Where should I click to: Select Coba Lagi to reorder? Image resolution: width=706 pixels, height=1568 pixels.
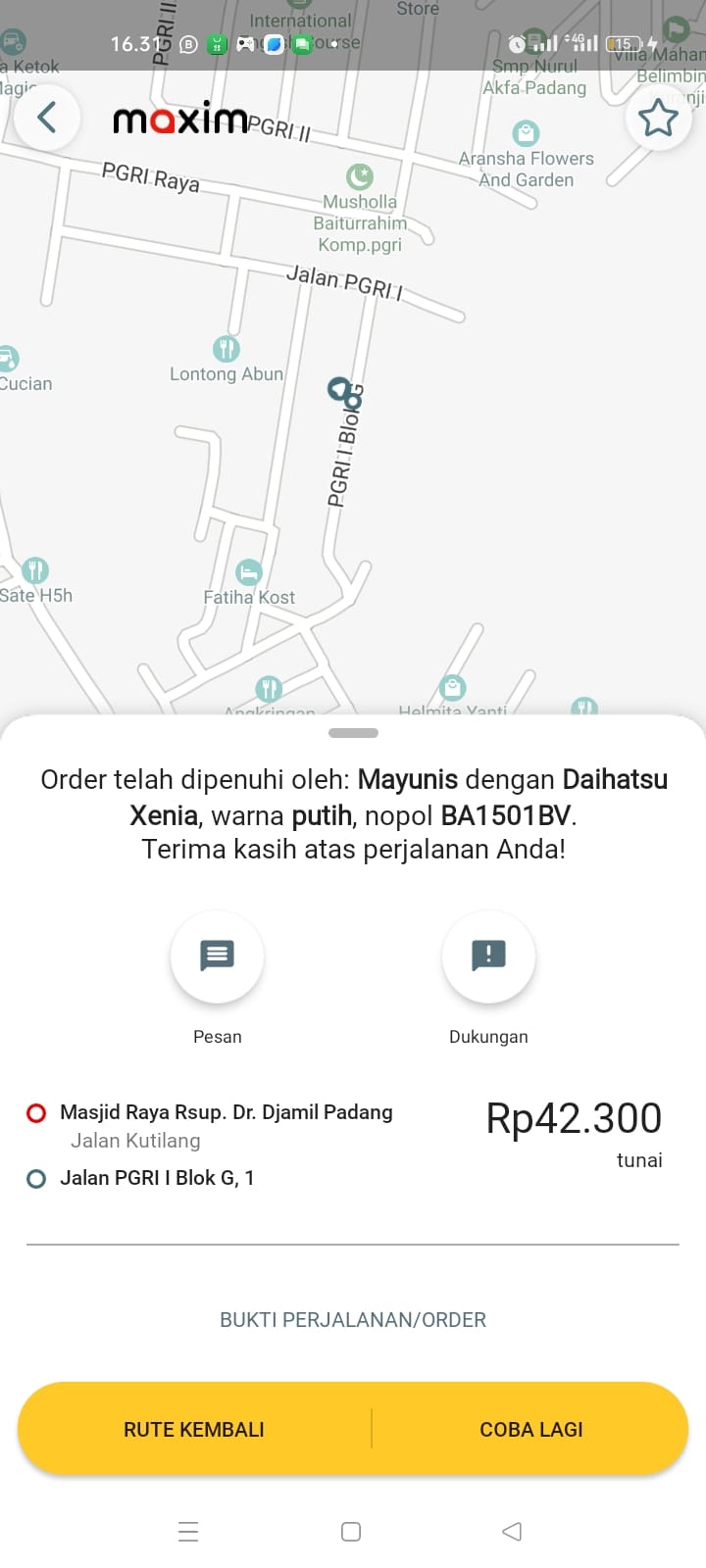(x=530, y=1429)
